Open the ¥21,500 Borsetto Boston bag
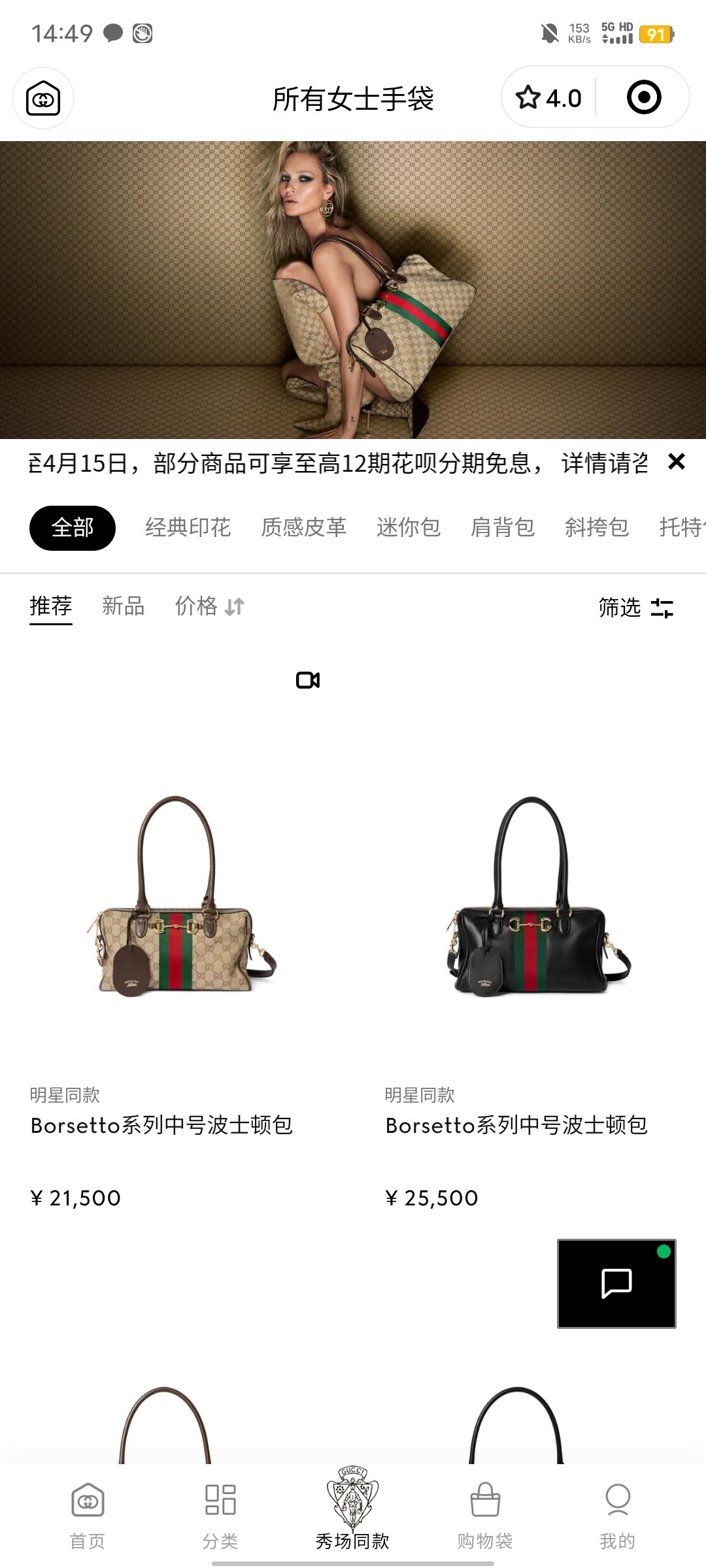Viewport: 706px width, 1568px height. point(176,915)
